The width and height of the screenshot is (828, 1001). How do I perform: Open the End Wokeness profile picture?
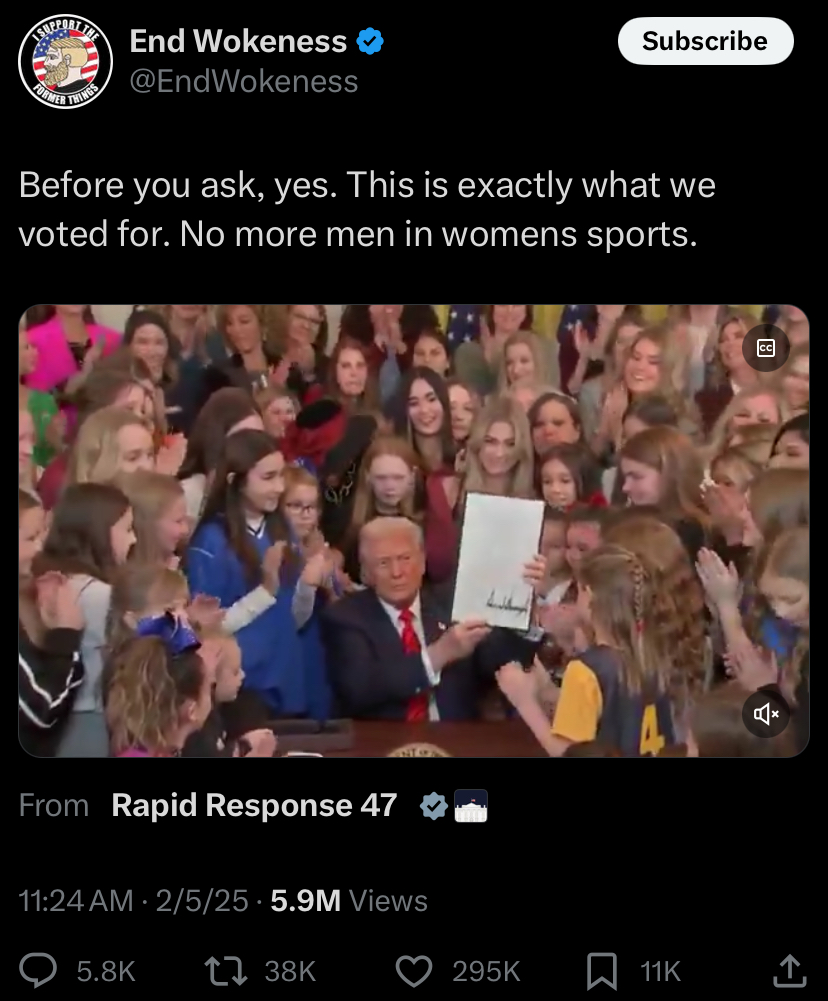click(x=66, y=62)
